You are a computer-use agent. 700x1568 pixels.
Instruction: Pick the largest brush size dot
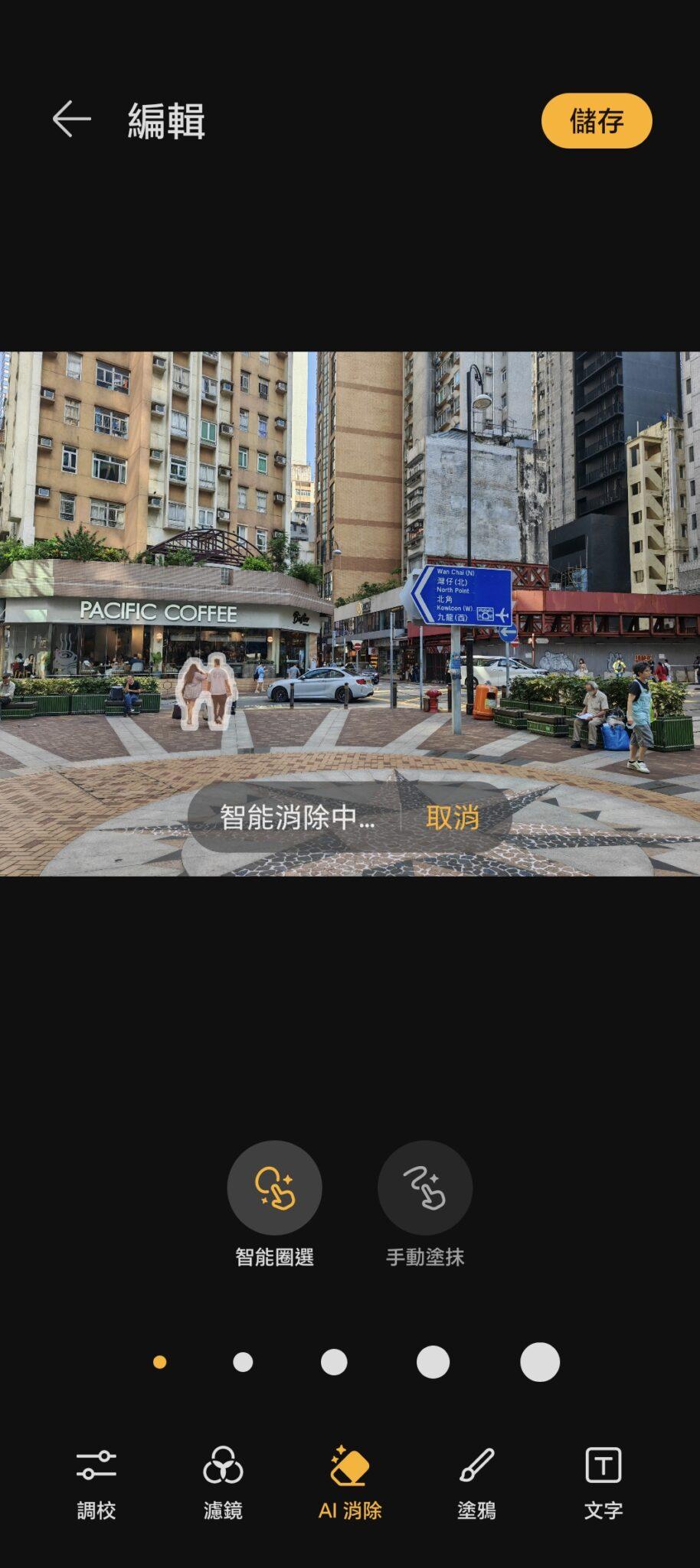(539, 1362)
